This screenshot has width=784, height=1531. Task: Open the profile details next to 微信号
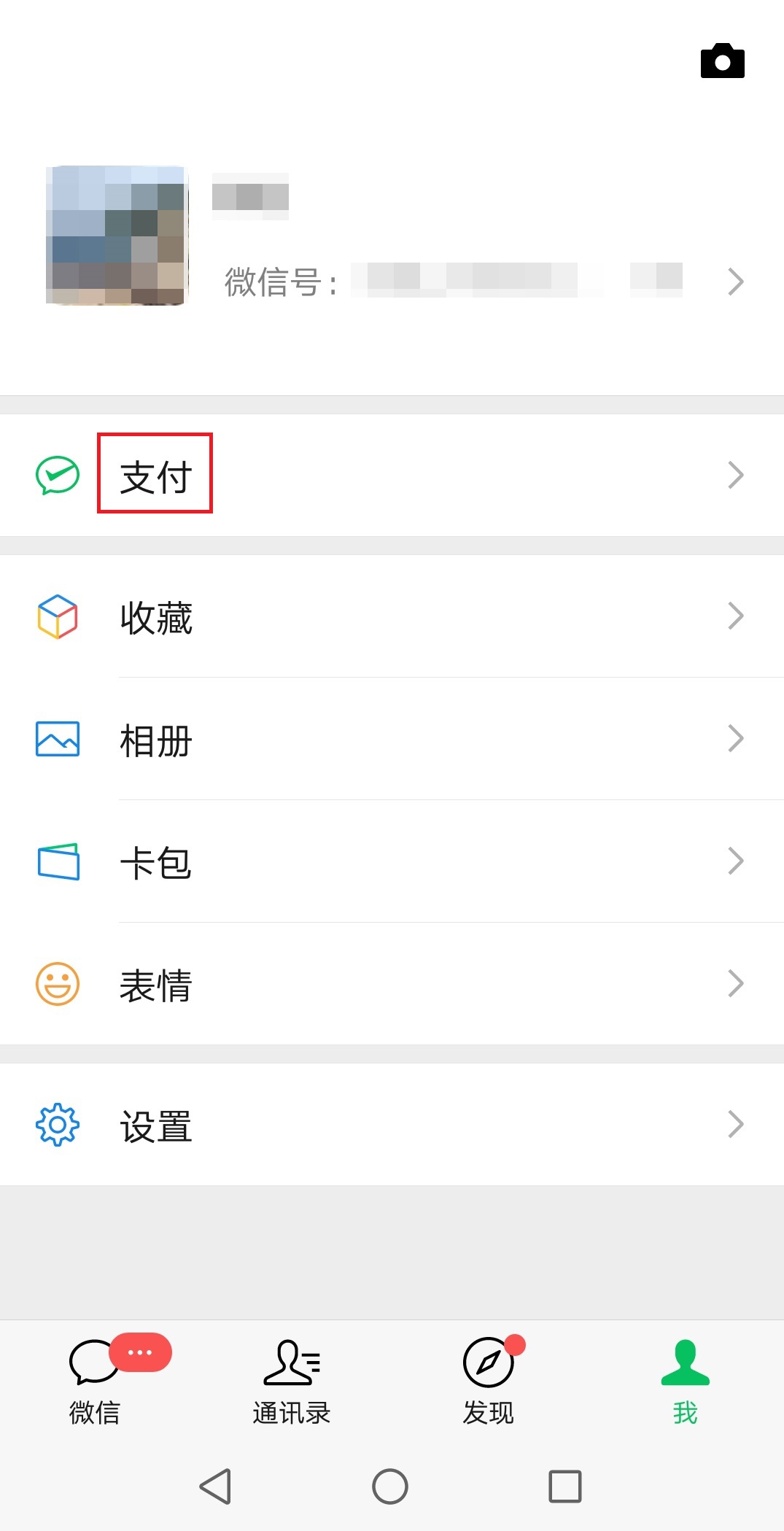735,282
